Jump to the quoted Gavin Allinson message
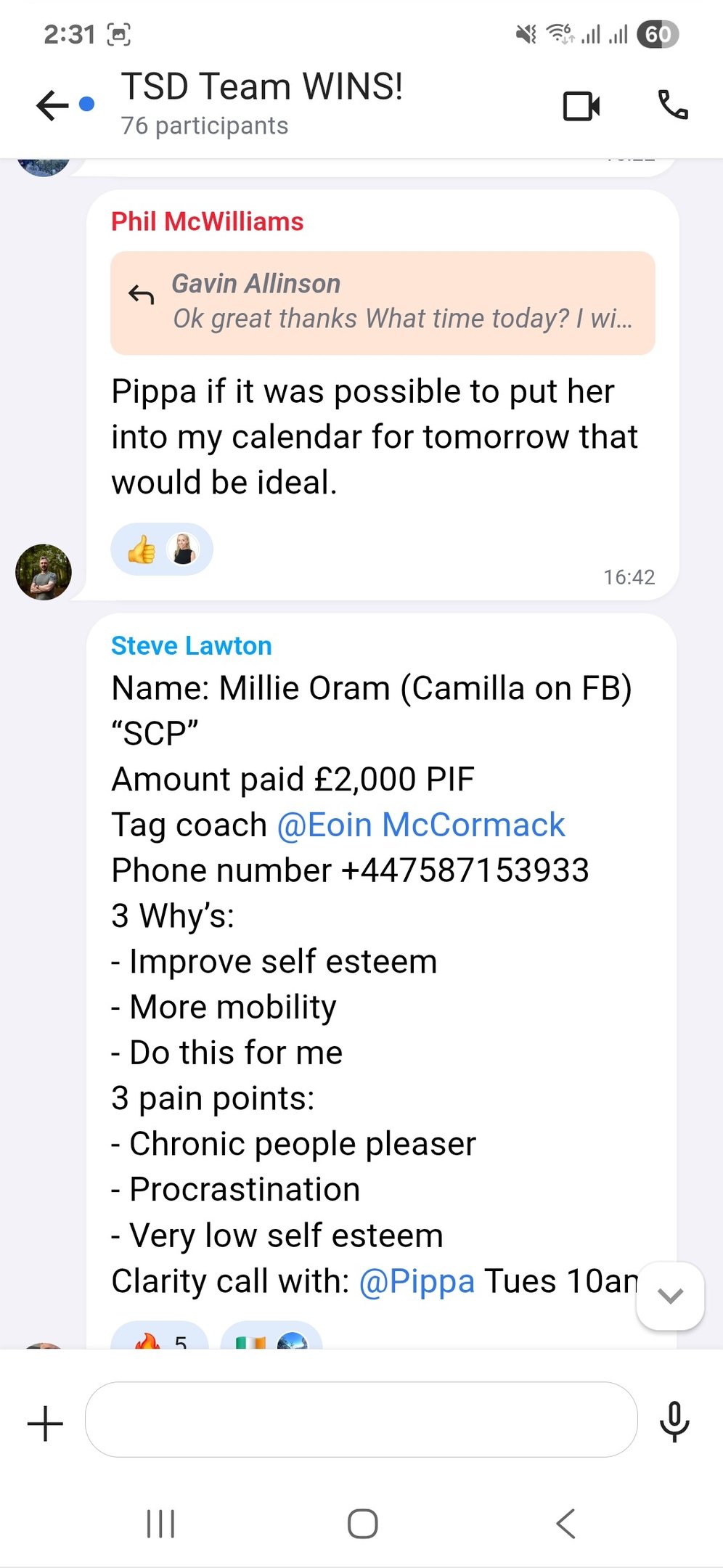The width and height of the screenshot is (723, 1568). click(383, 303)
